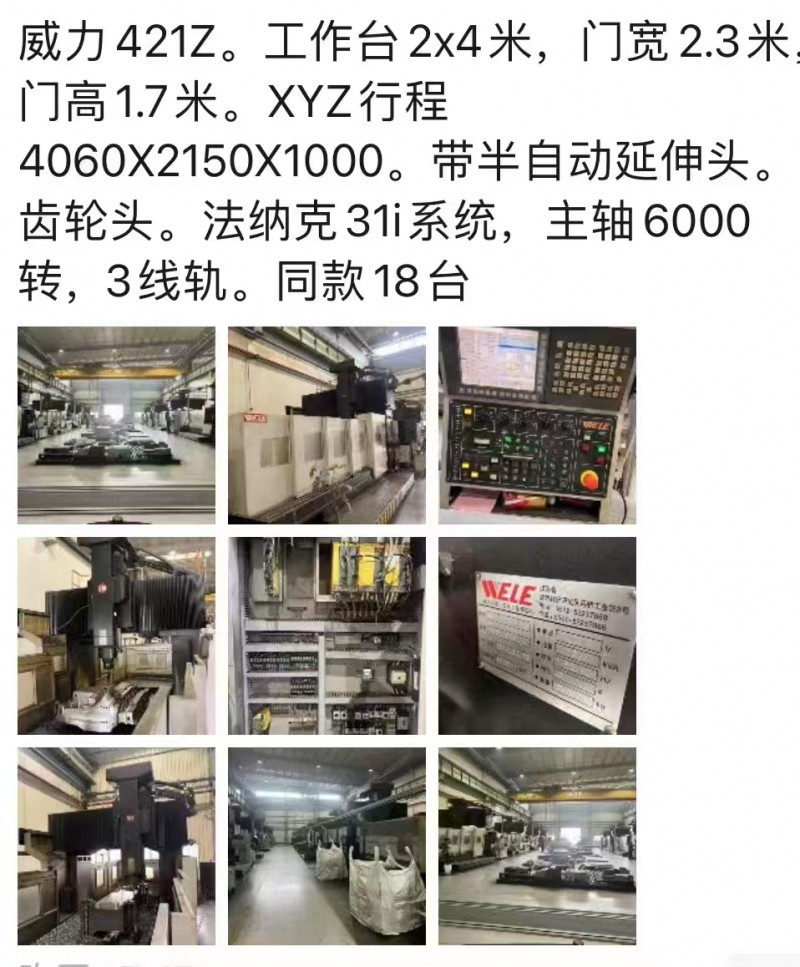Open the electrical cabinet wiring photo

coord(327,636)
